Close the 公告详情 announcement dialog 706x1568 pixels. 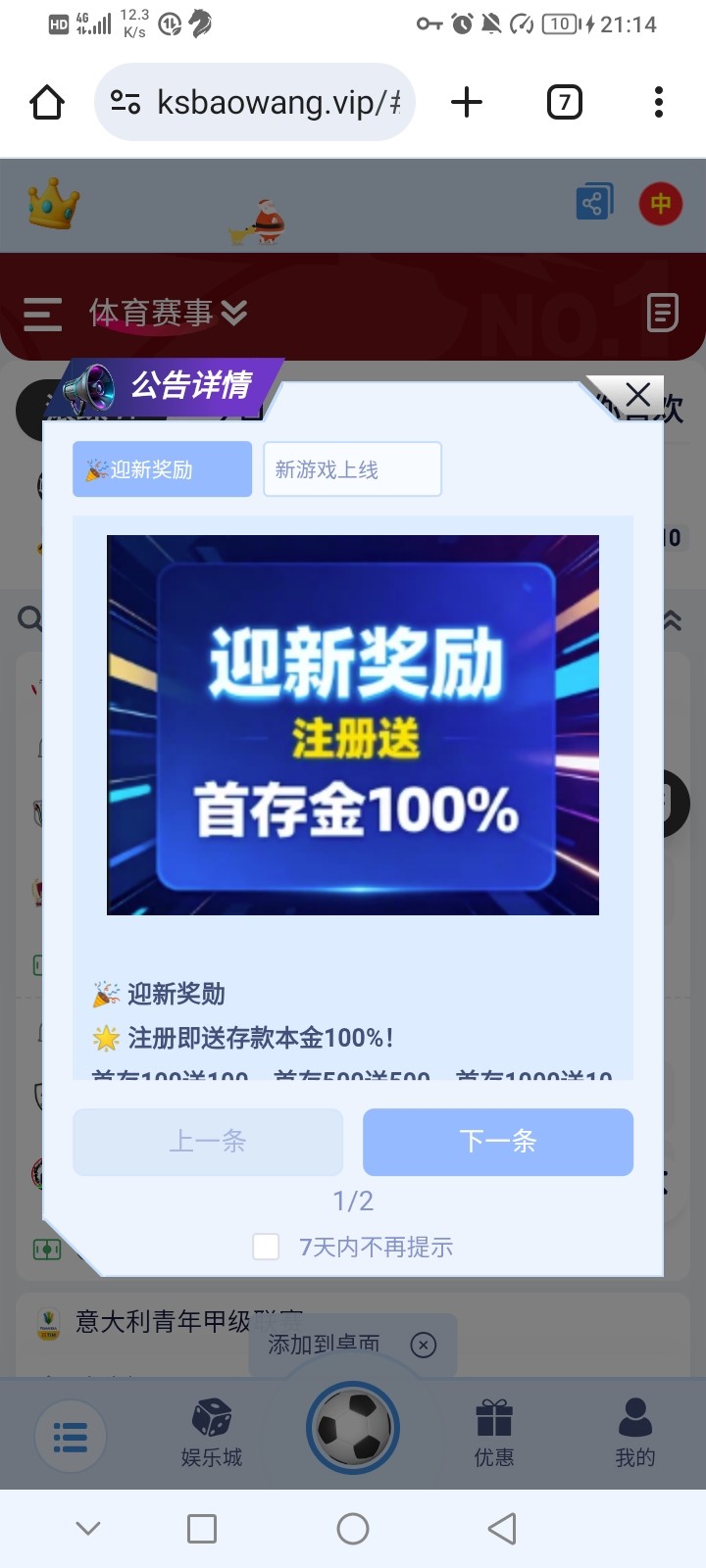point(637,395)
